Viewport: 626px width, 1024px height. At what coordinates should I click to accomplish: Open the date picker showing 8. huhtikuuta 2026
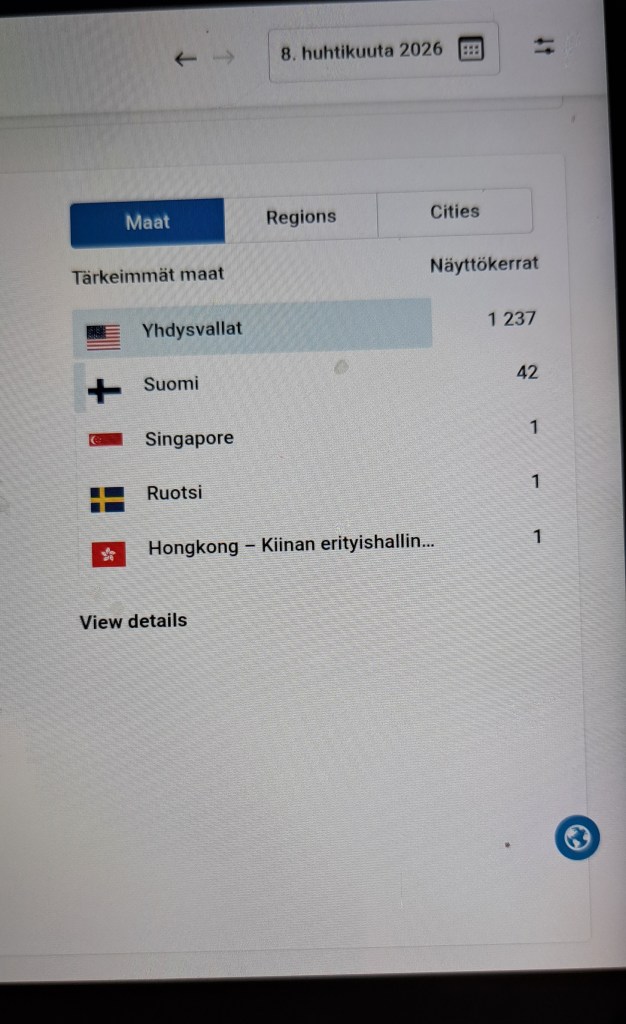click(383, 51)
